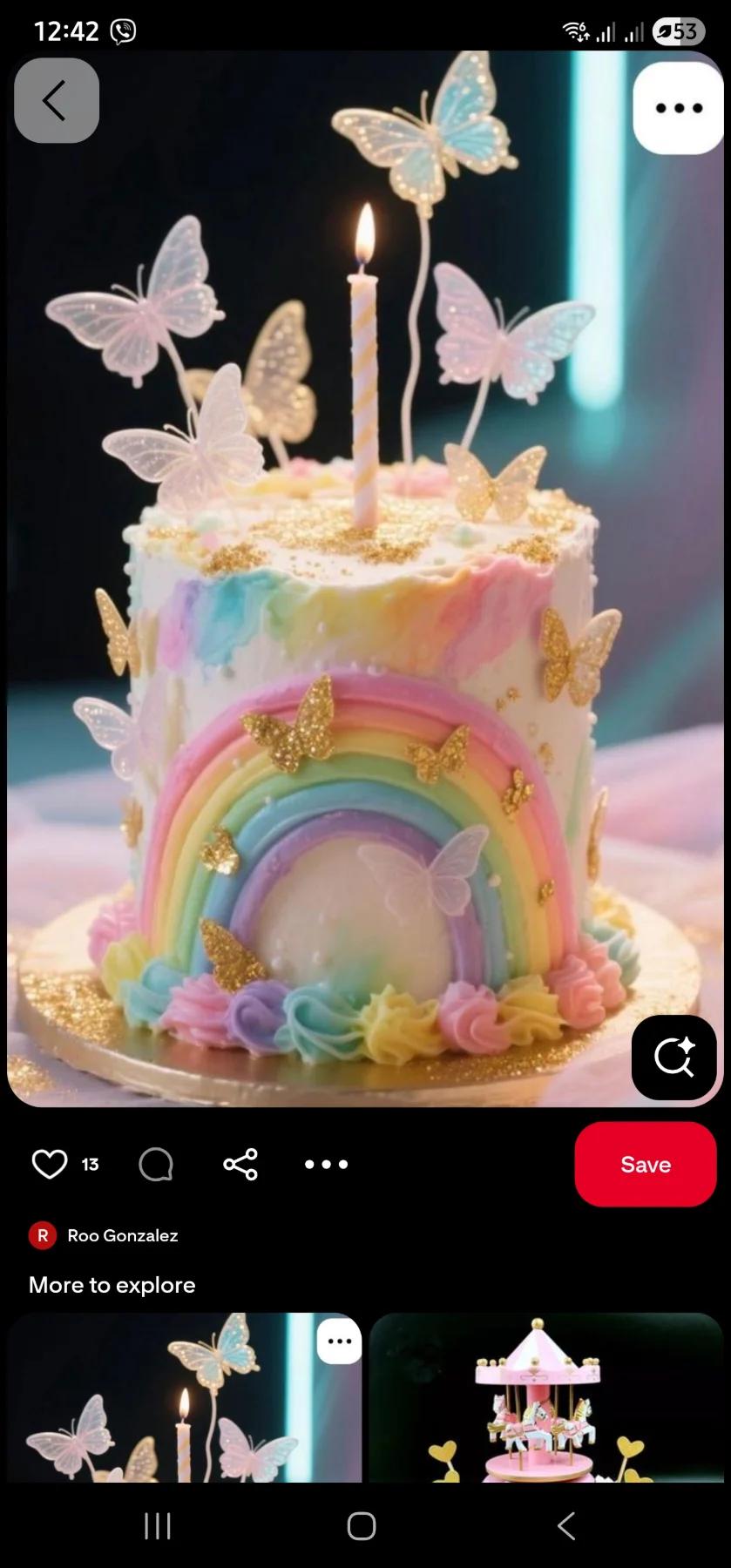The width and height of the screenshot is (731, 1568).
Task: Like the pin with the heart icon
Action: 49,1164
